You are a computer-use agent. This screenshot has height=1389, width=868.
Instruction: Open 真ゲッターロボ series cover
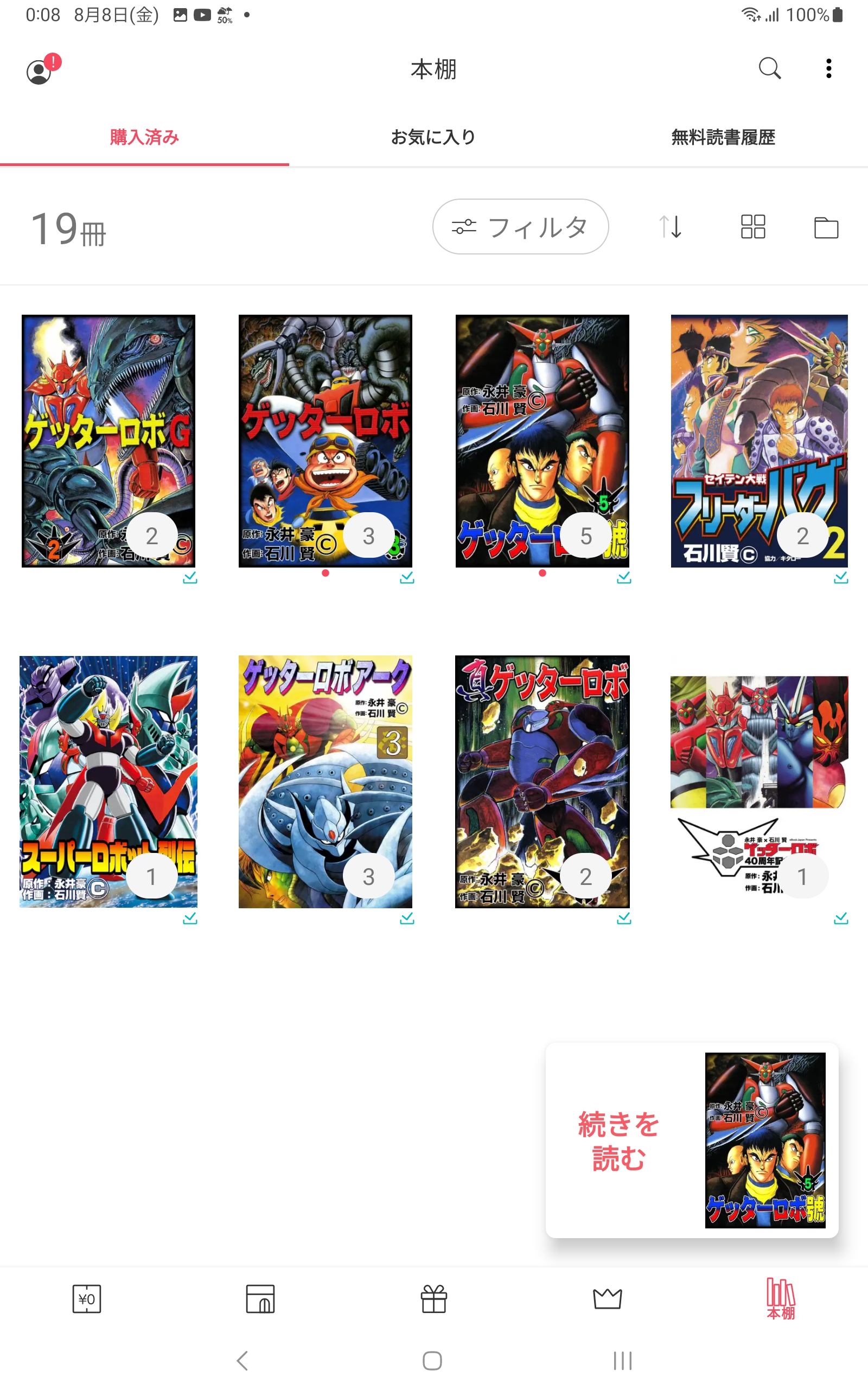(x=542, y=781)
